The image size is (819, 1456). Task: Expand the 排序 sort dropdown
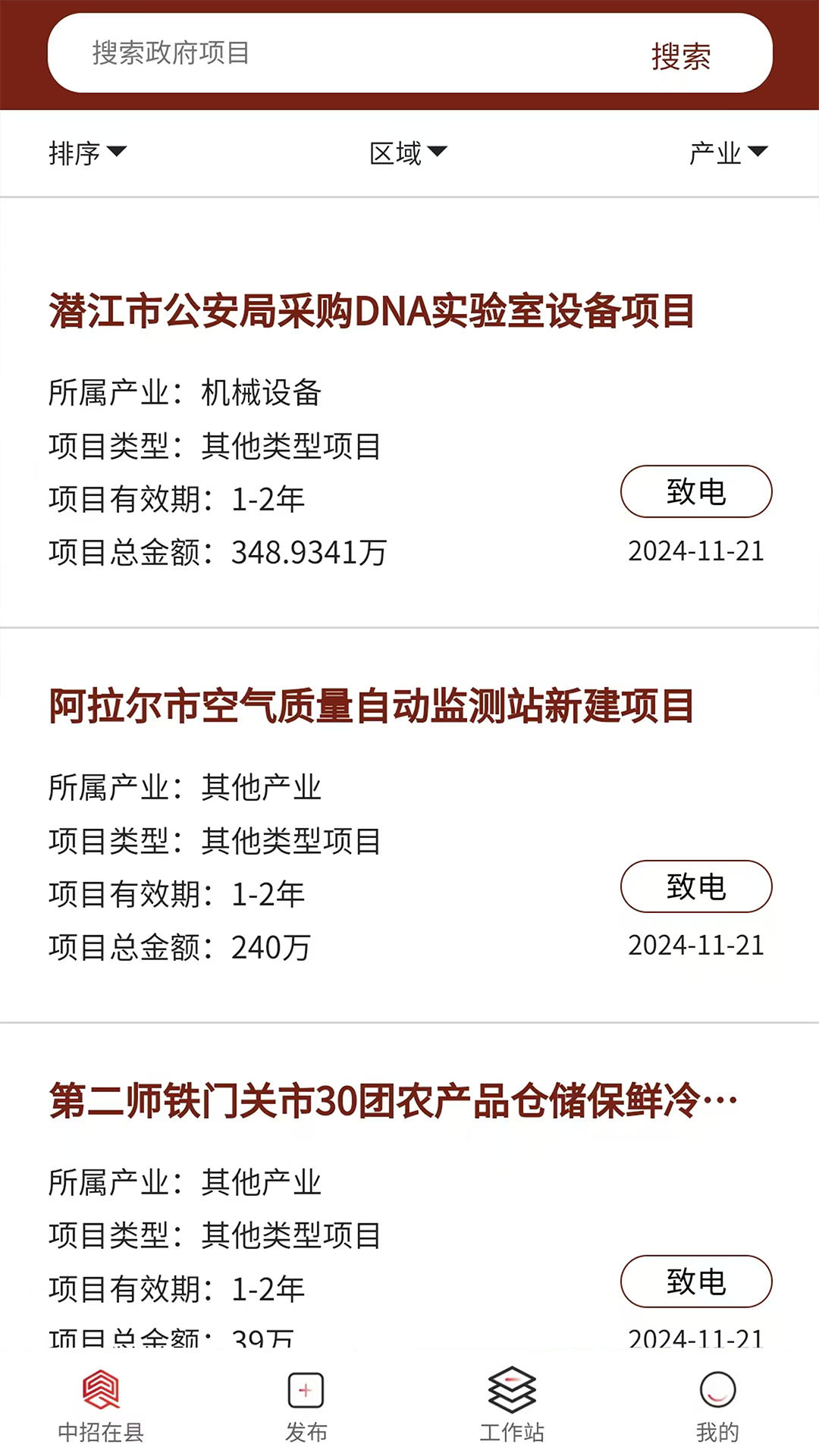pos(86,152)
